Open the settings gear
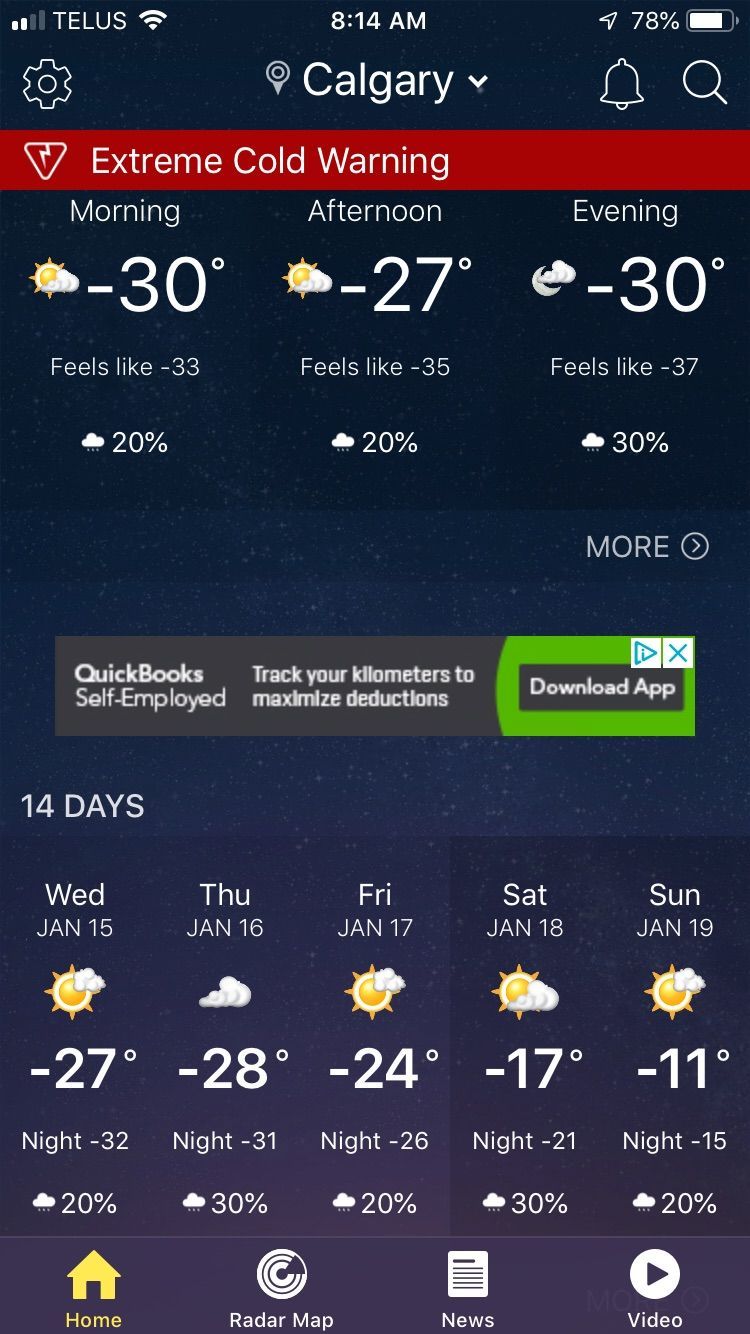Screen dimensions: 750x1334 tap(47, 83)
